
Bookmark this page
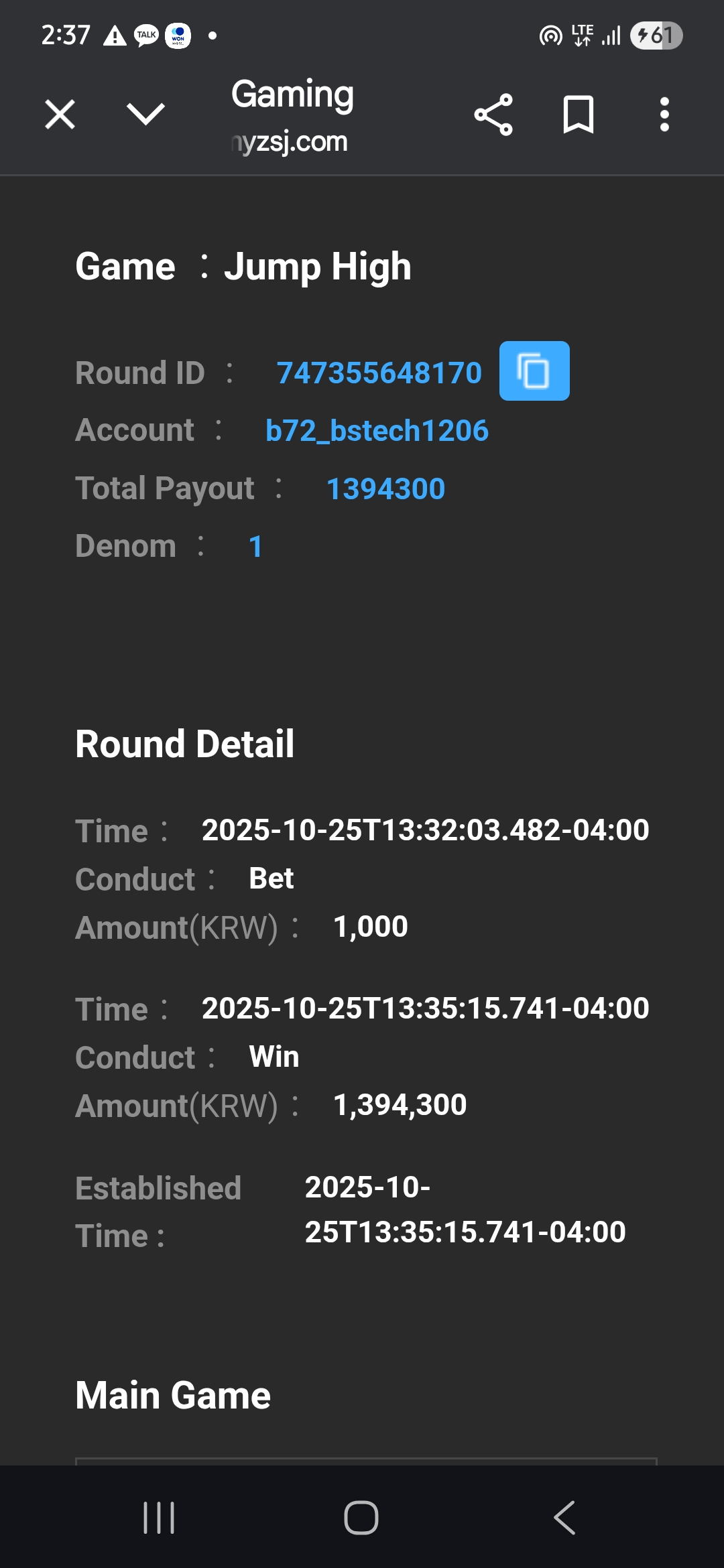[x=578, y=115]
